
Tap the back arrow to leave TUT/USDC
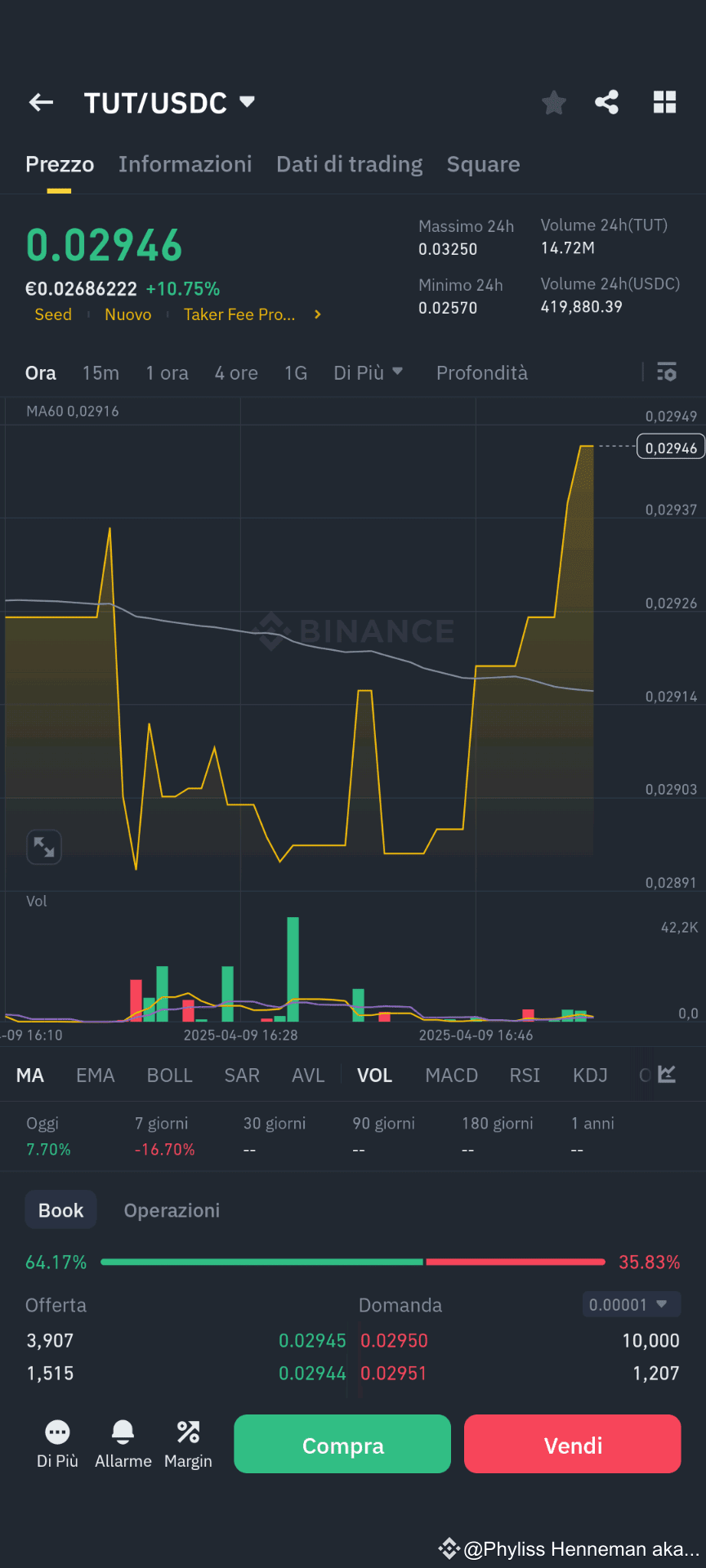(x=41, y=101)
